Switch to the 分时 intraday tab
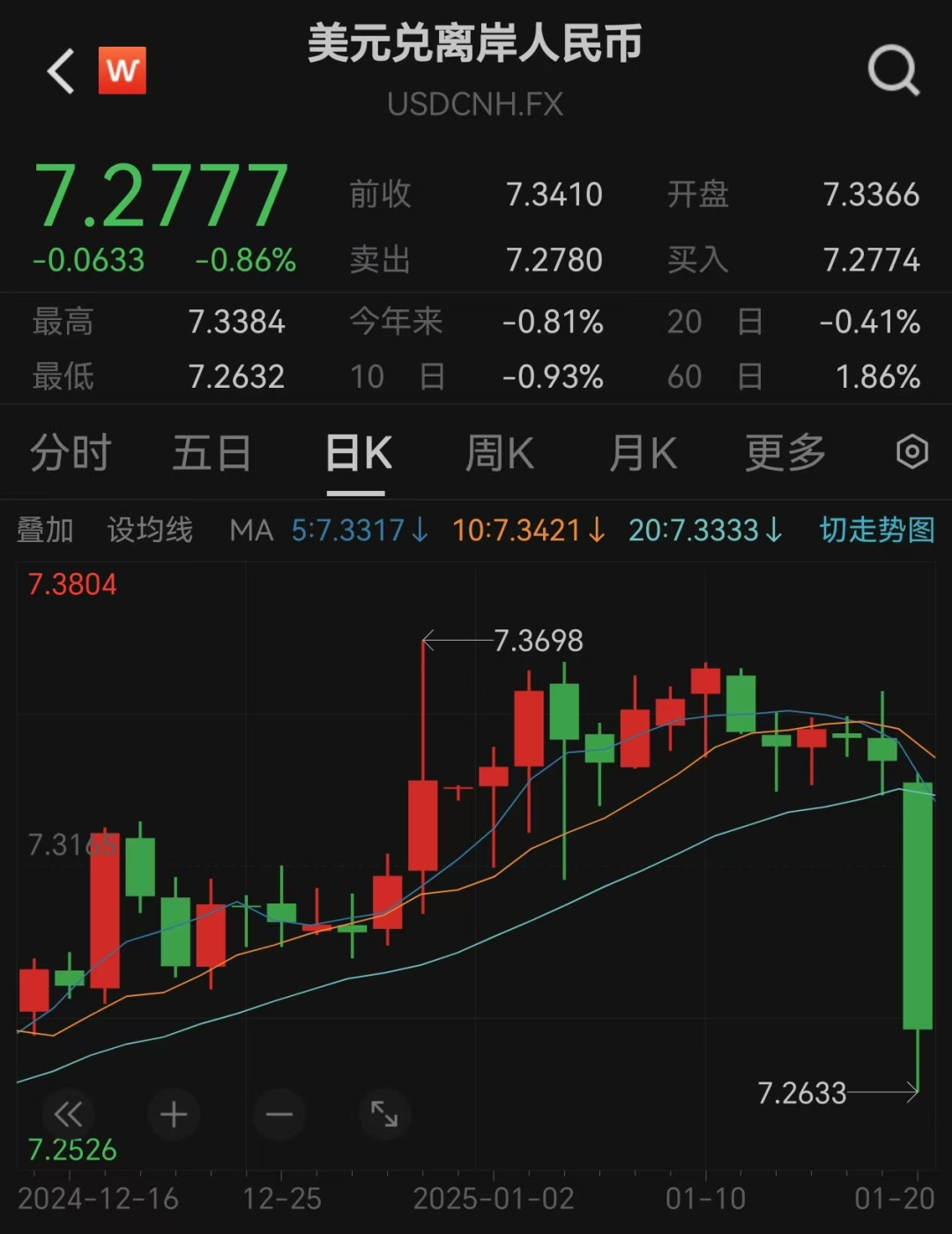Screen dimensions: 952x1234 (70, 452)
